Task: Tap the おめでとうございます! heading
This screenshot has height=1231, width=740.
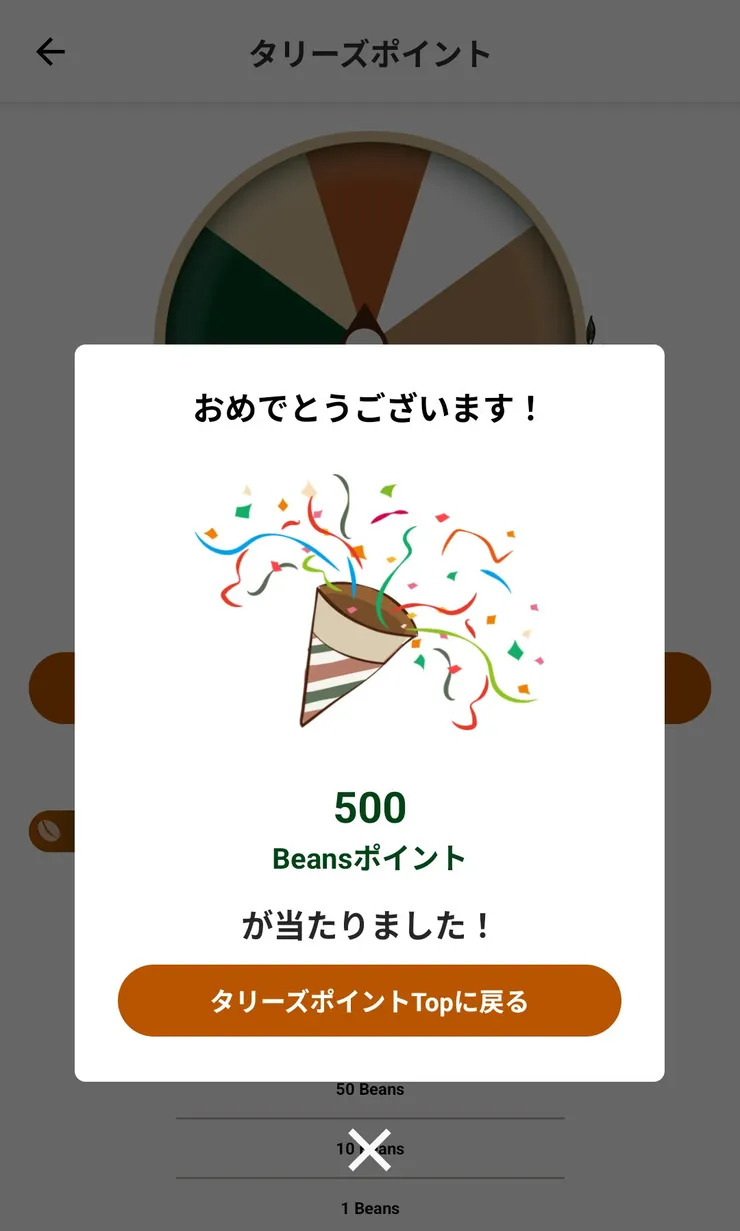Action: [x=368, y=406]
